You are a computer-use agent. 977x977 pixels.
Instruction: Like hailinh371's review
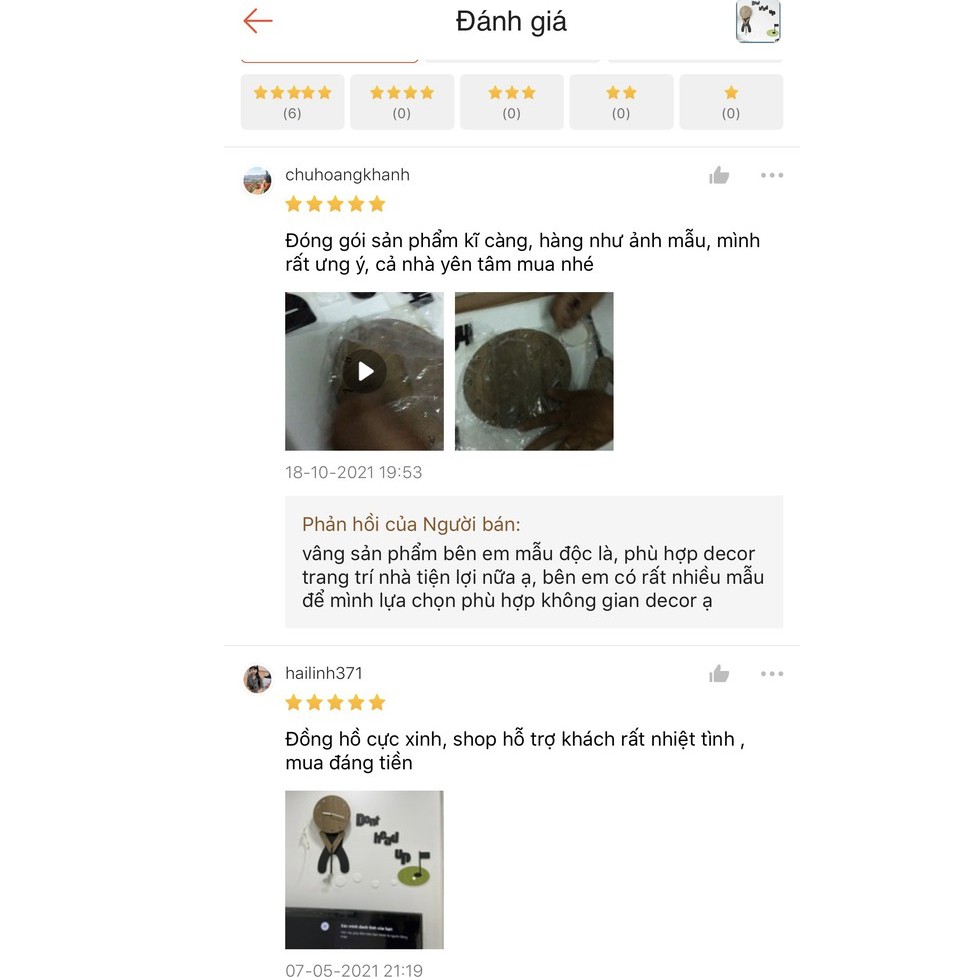[719, 674]
